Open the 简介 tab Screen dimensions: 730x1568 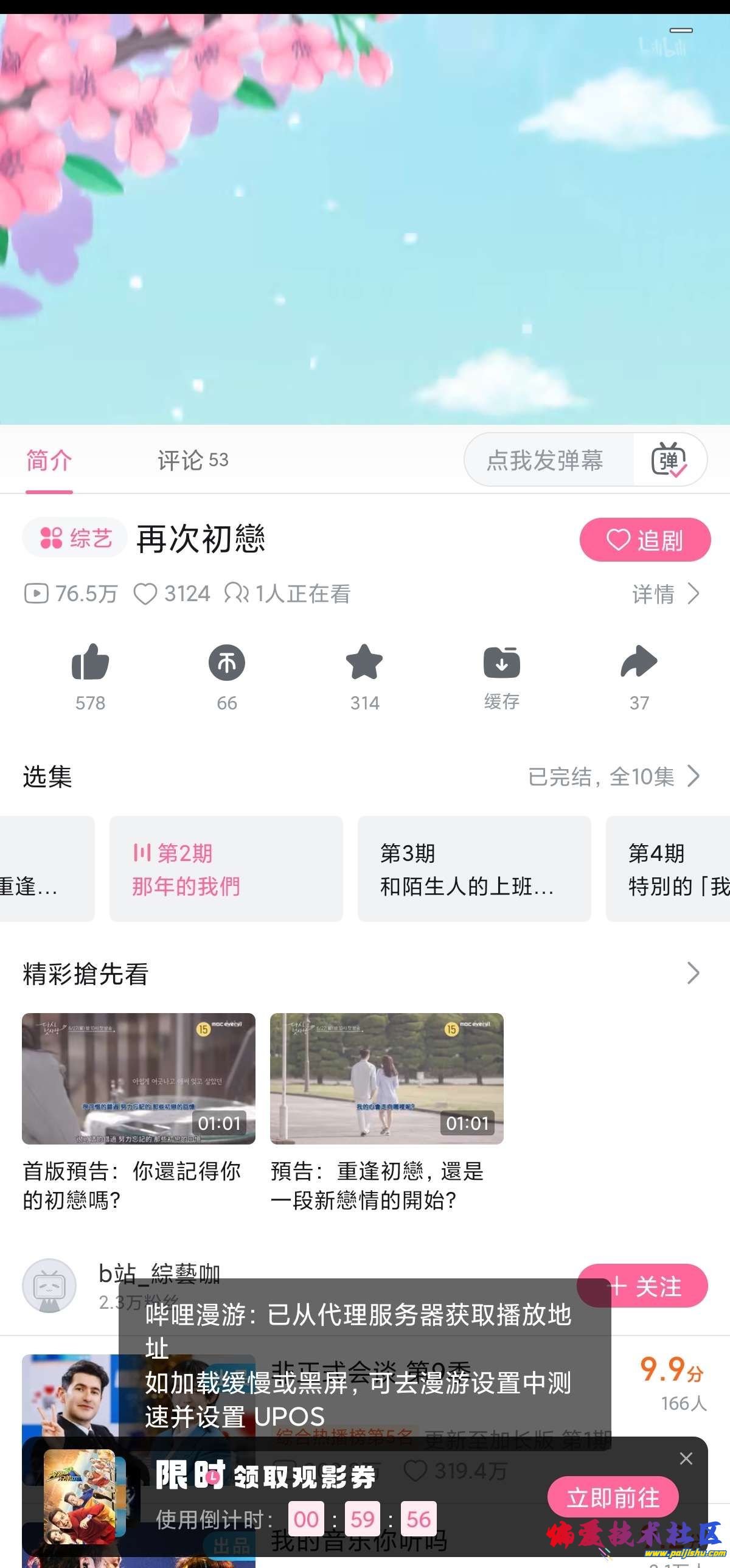pyautogui.click(x=49, y=460)
